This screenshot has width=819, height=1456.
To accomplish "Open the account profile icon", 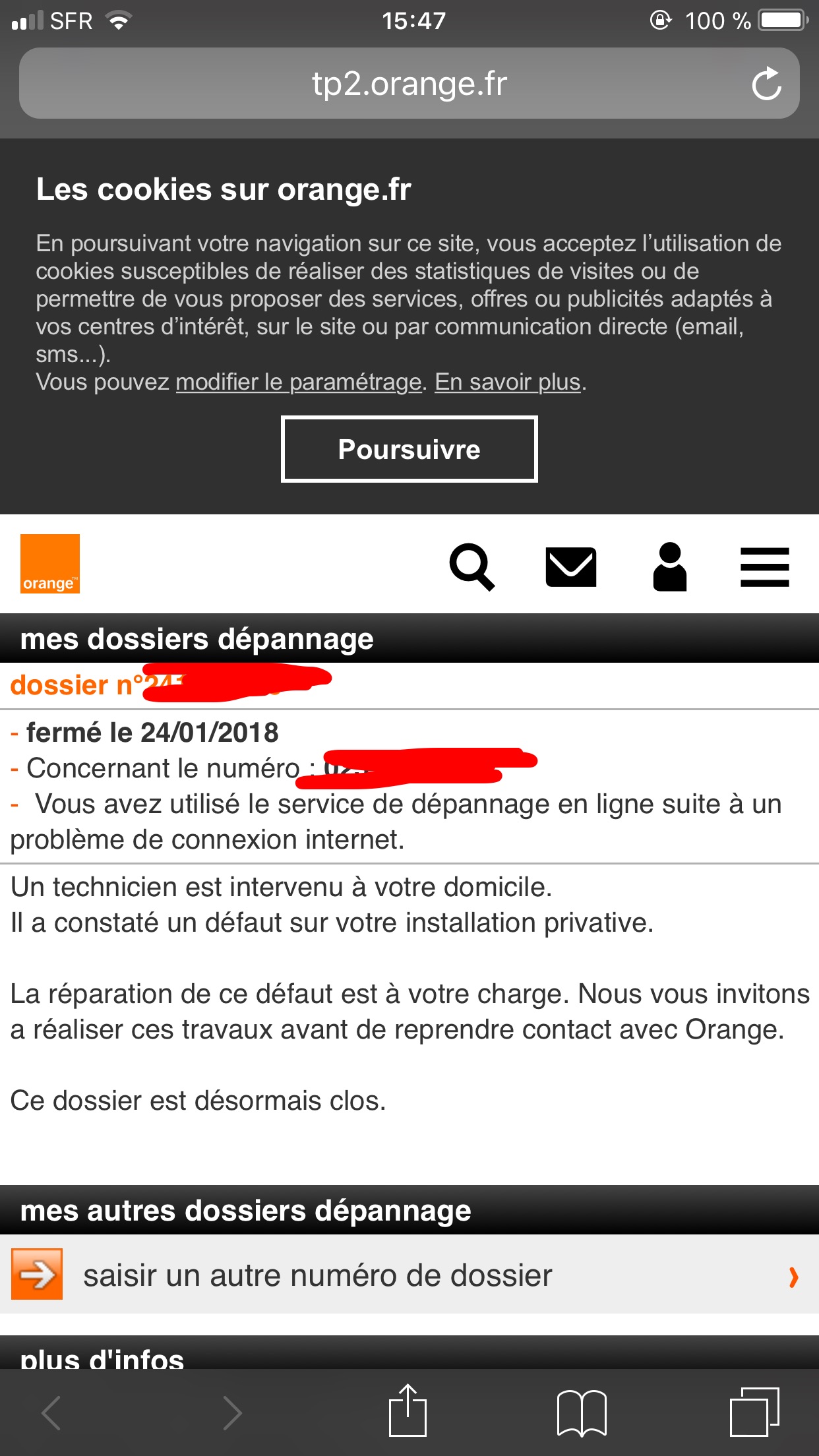I will [670, 567].
